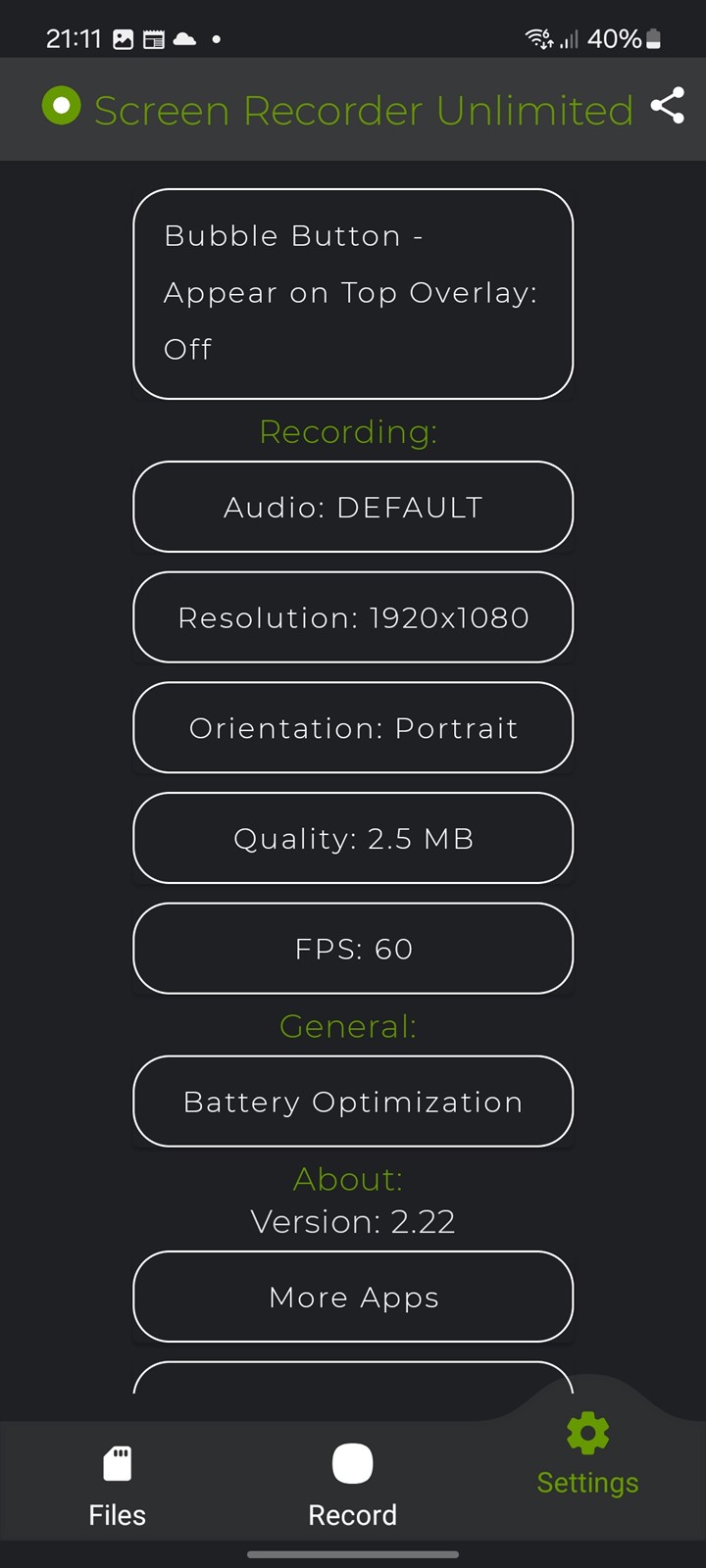This screenshot has height=1568, width=706.
Task: Tap the share icon in the header
Action: 668,106
